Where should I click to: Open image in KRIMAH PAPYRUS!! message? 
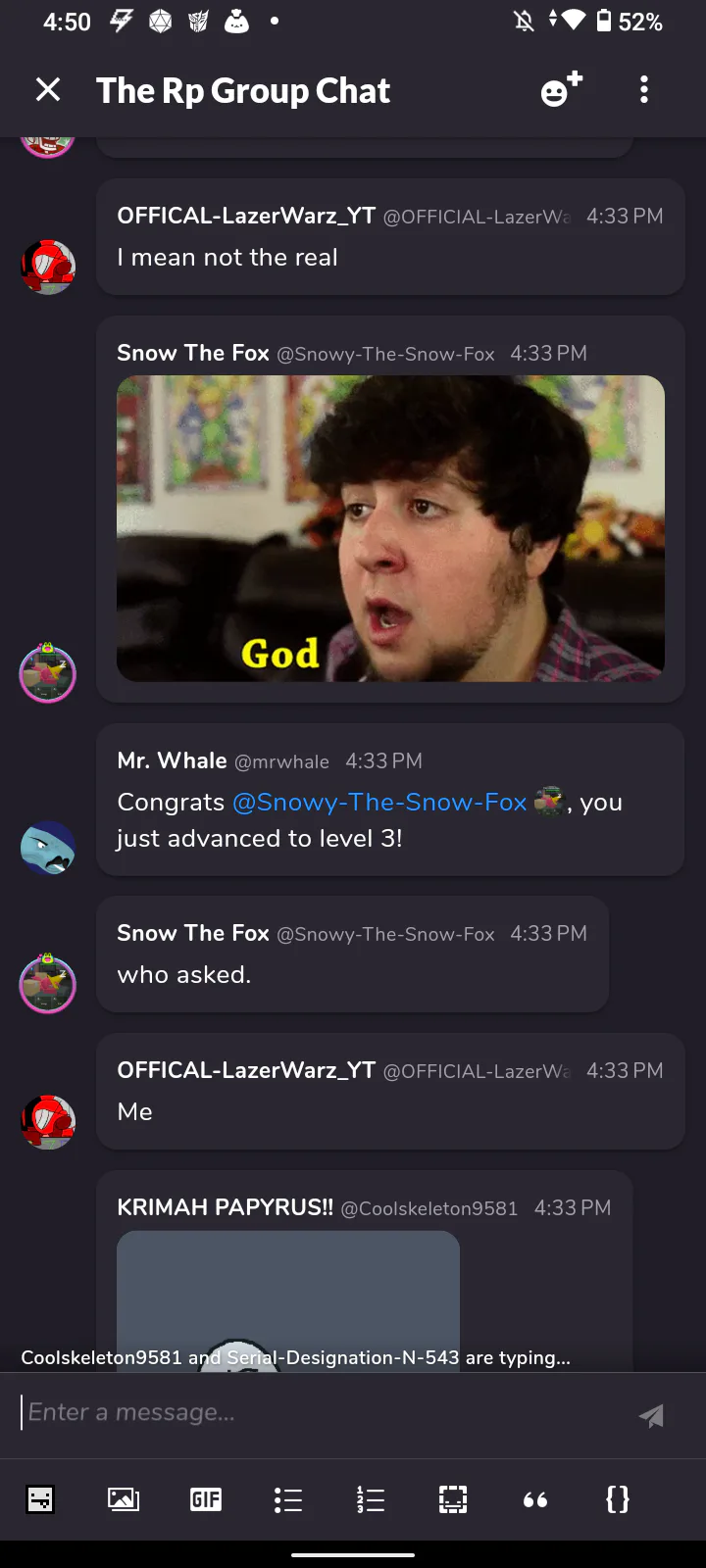[x=288, y=1301]
